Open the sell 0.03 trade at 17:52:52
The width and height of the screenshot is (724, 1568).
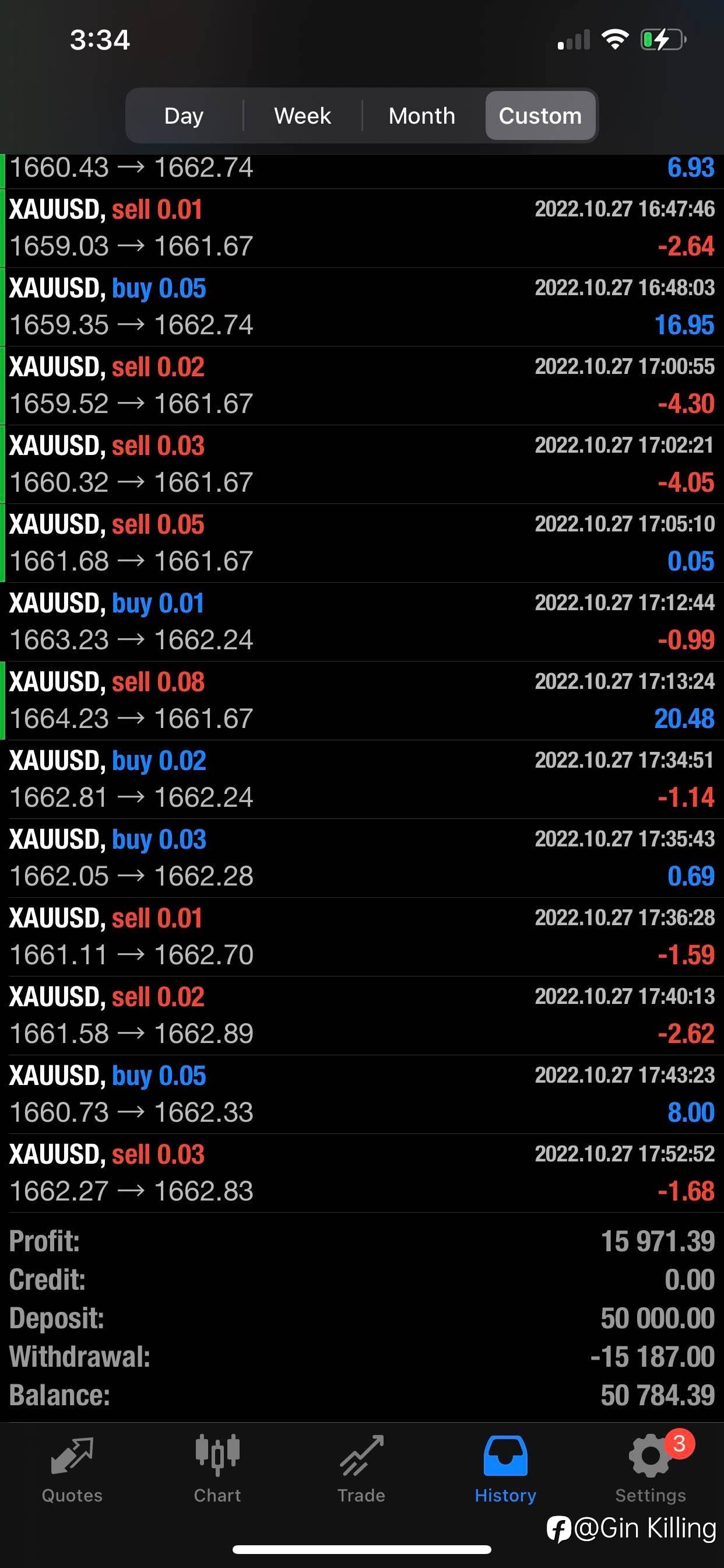point(362,1173)
